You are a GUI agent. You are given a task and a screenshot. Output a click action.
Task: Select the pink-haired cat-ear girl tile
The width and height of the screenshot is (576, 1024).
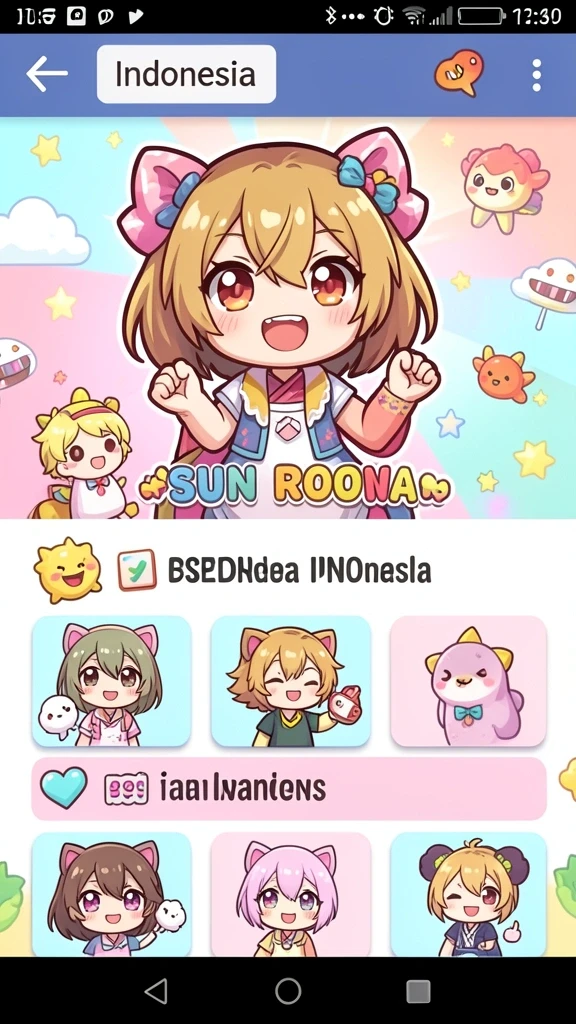tap(291, 894)
